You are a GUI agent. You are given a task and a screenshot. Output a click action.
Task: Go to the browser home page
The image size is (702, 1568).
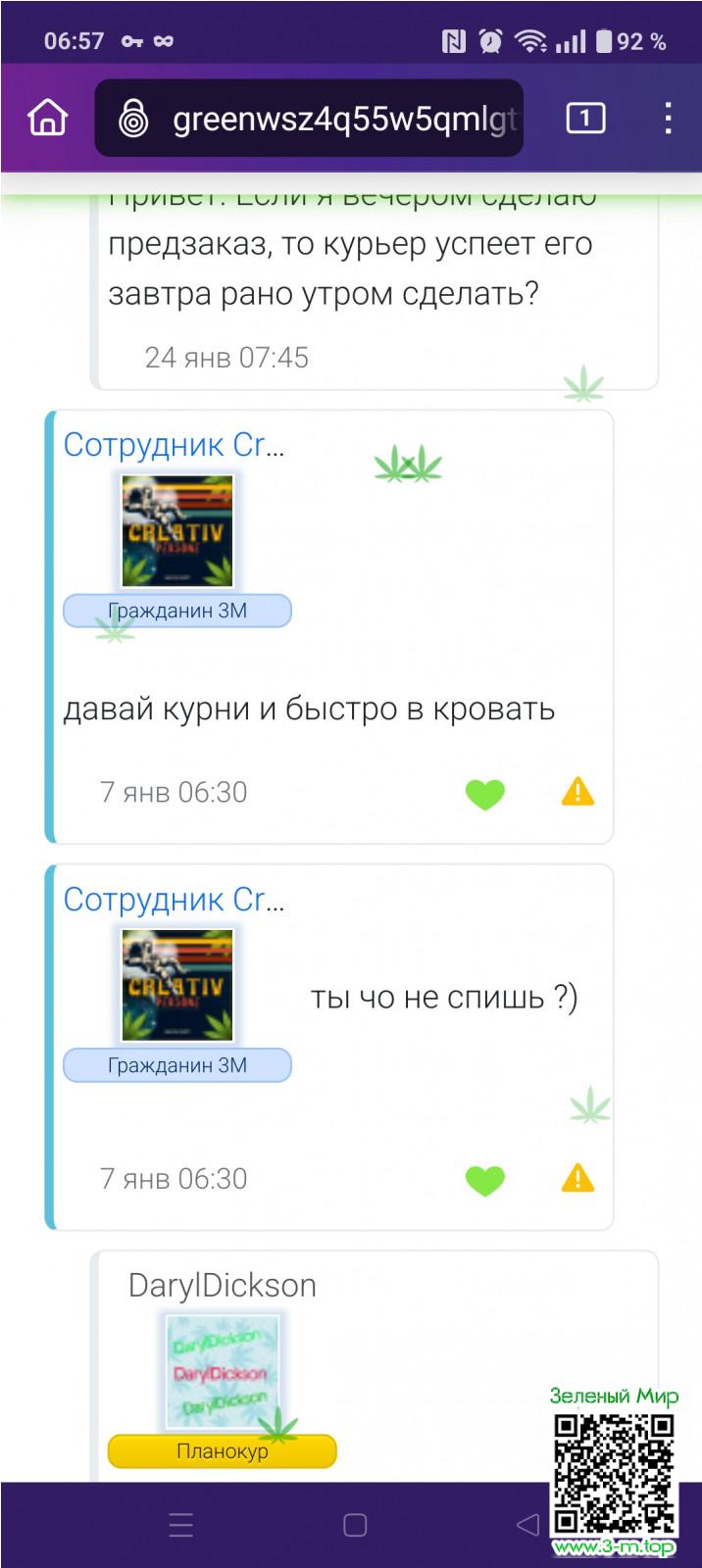click(47, 119)
